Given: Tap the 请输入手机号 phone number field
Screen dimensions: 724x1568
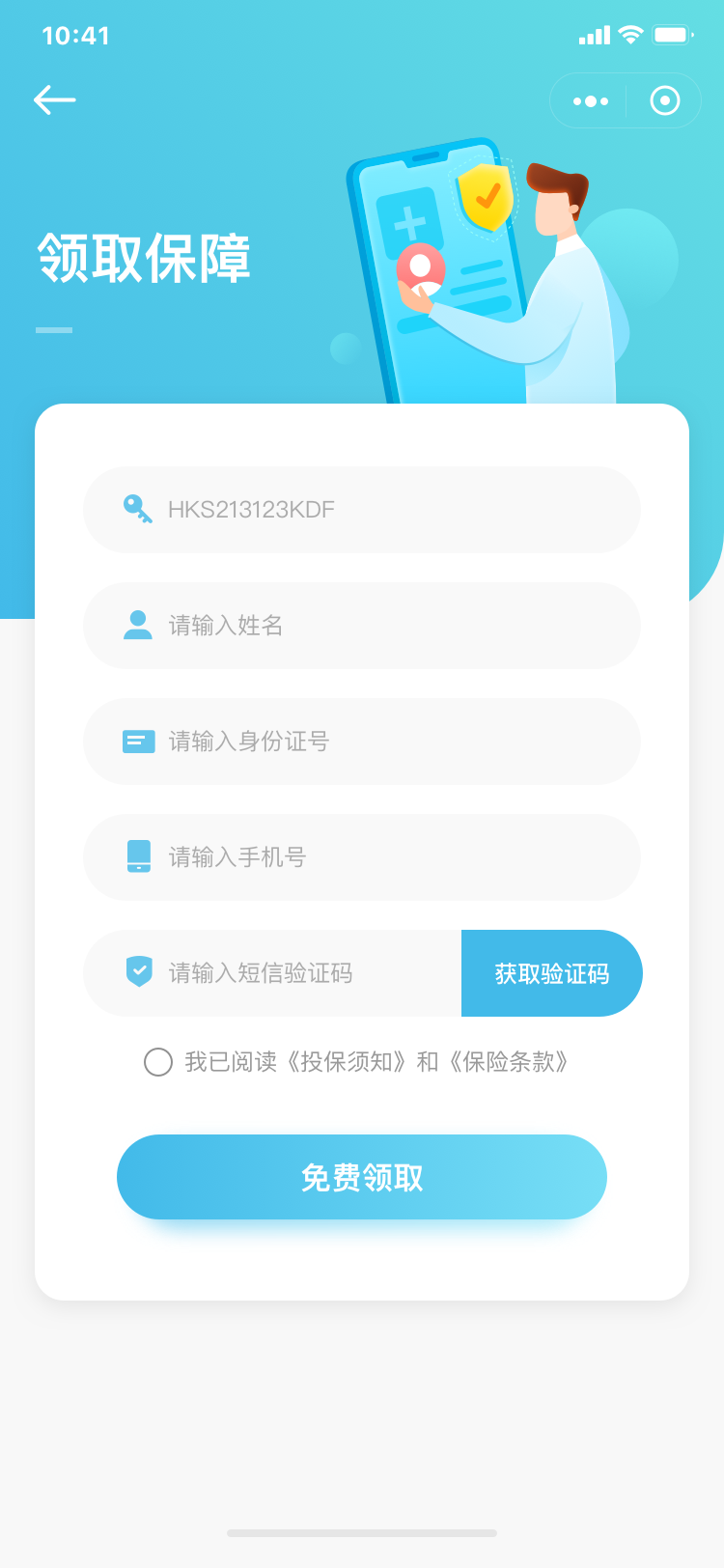Looking at the screenshot, I should 362,857.
